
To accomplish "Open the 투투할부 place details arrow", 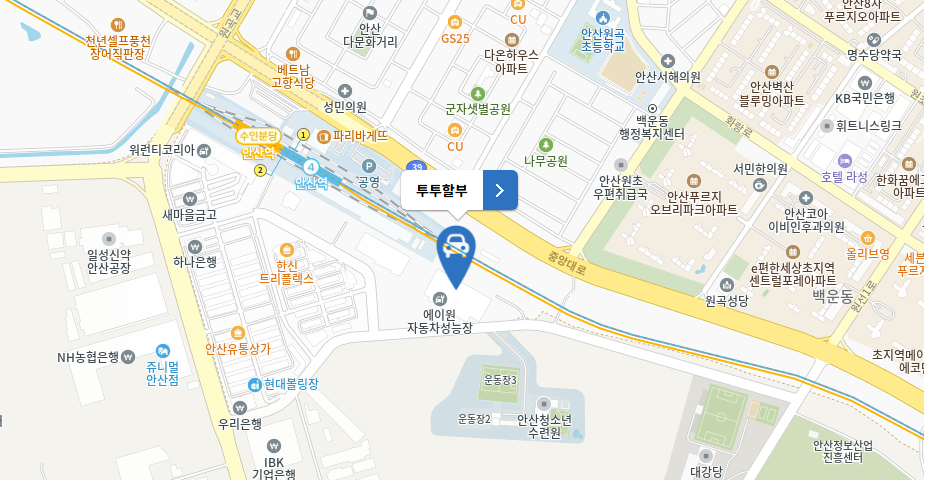I will click(x=500, y=190).
